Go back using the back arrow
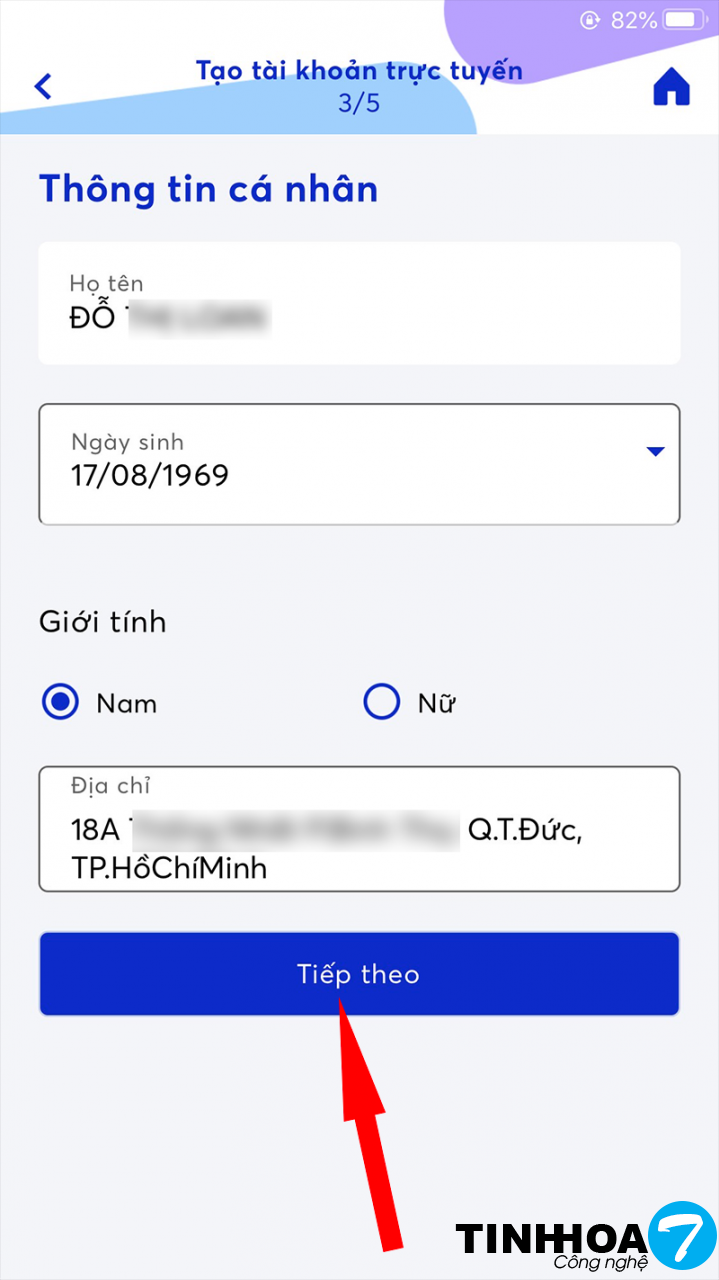The image size is (719, 1280). tap(43, 87)
